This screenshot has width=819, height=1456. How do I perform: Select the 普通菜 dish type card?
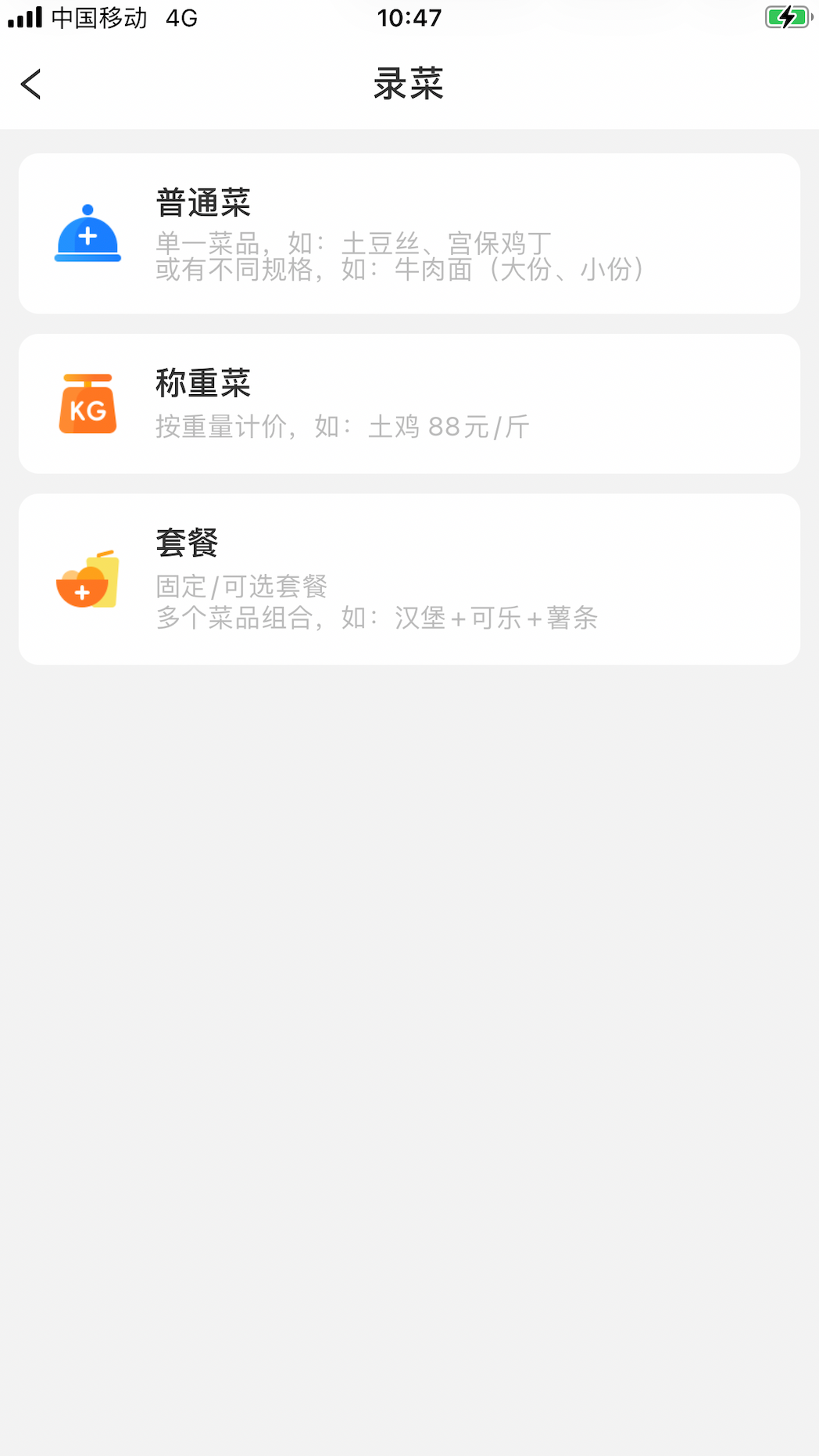(409, 234)
